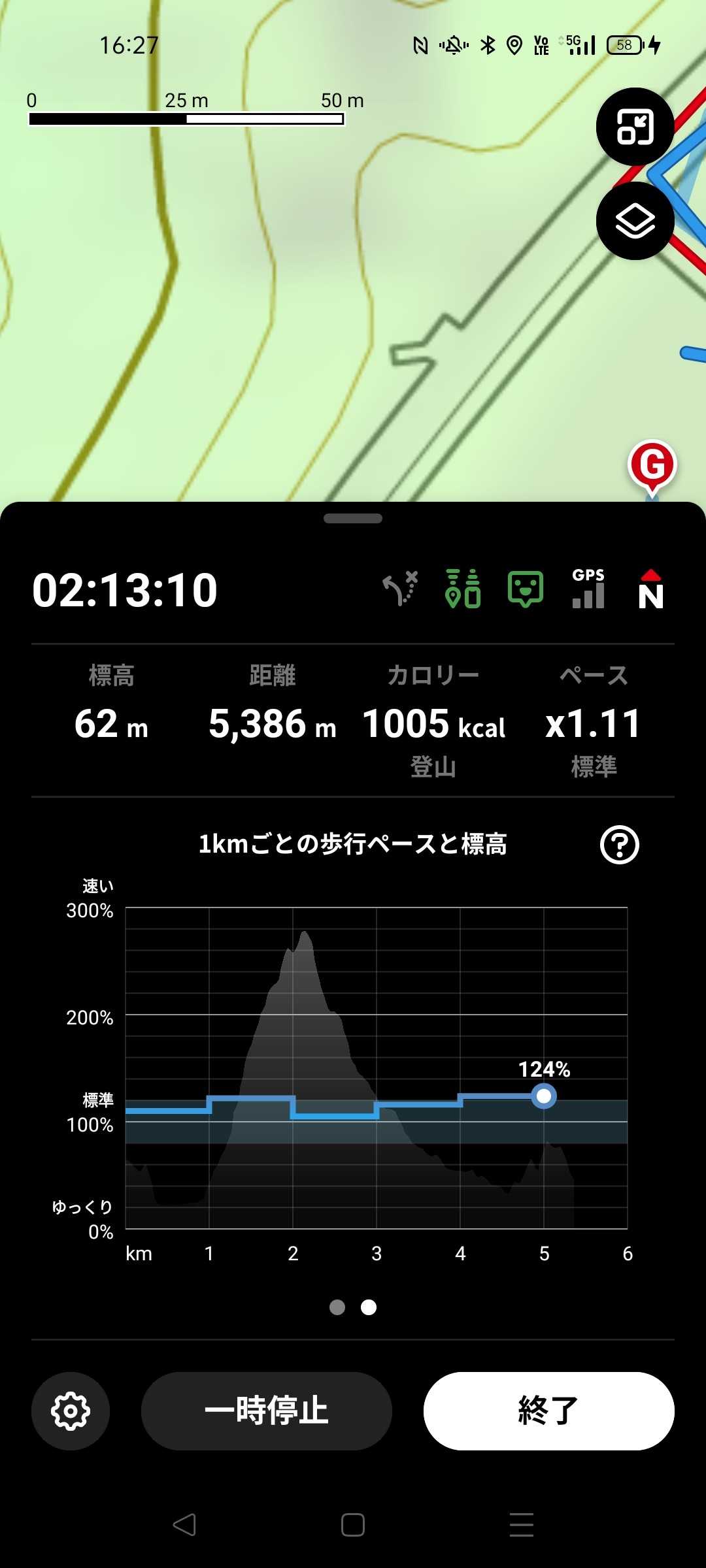Go back using the system back button

tap(184, 1525)
